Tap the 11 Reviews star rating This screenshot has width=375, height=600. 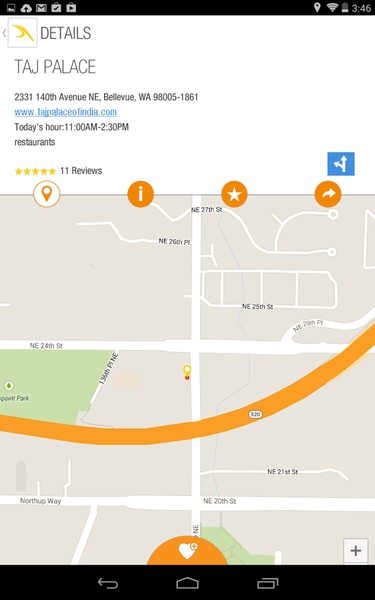coord(58,171)
